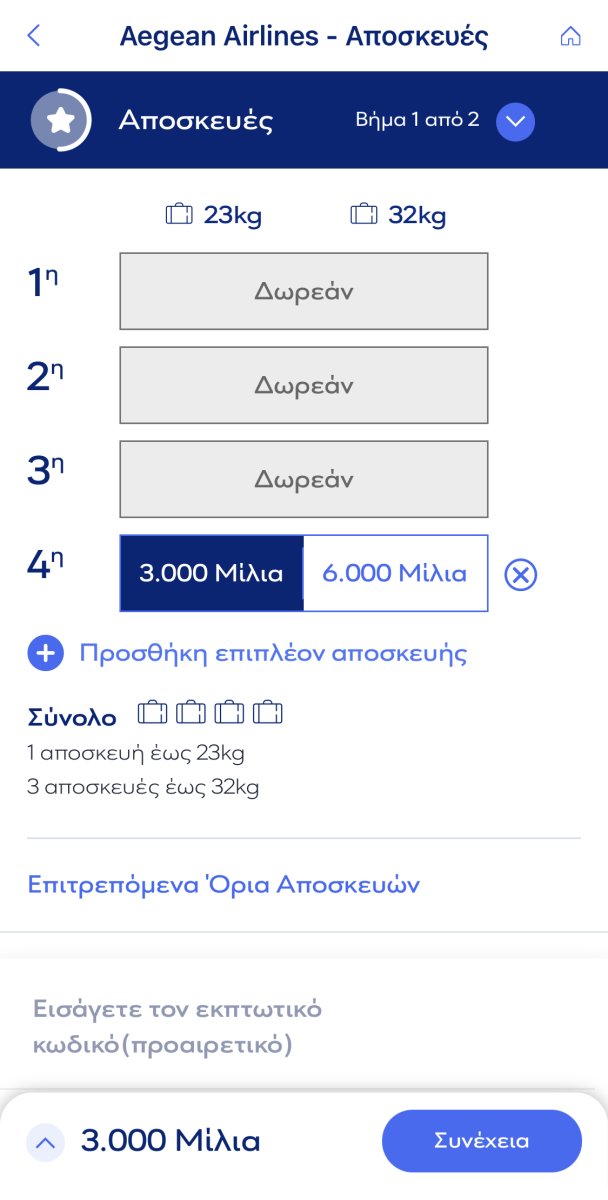Select 3.000 Μίλια for the 4th bag

point(211,573)
